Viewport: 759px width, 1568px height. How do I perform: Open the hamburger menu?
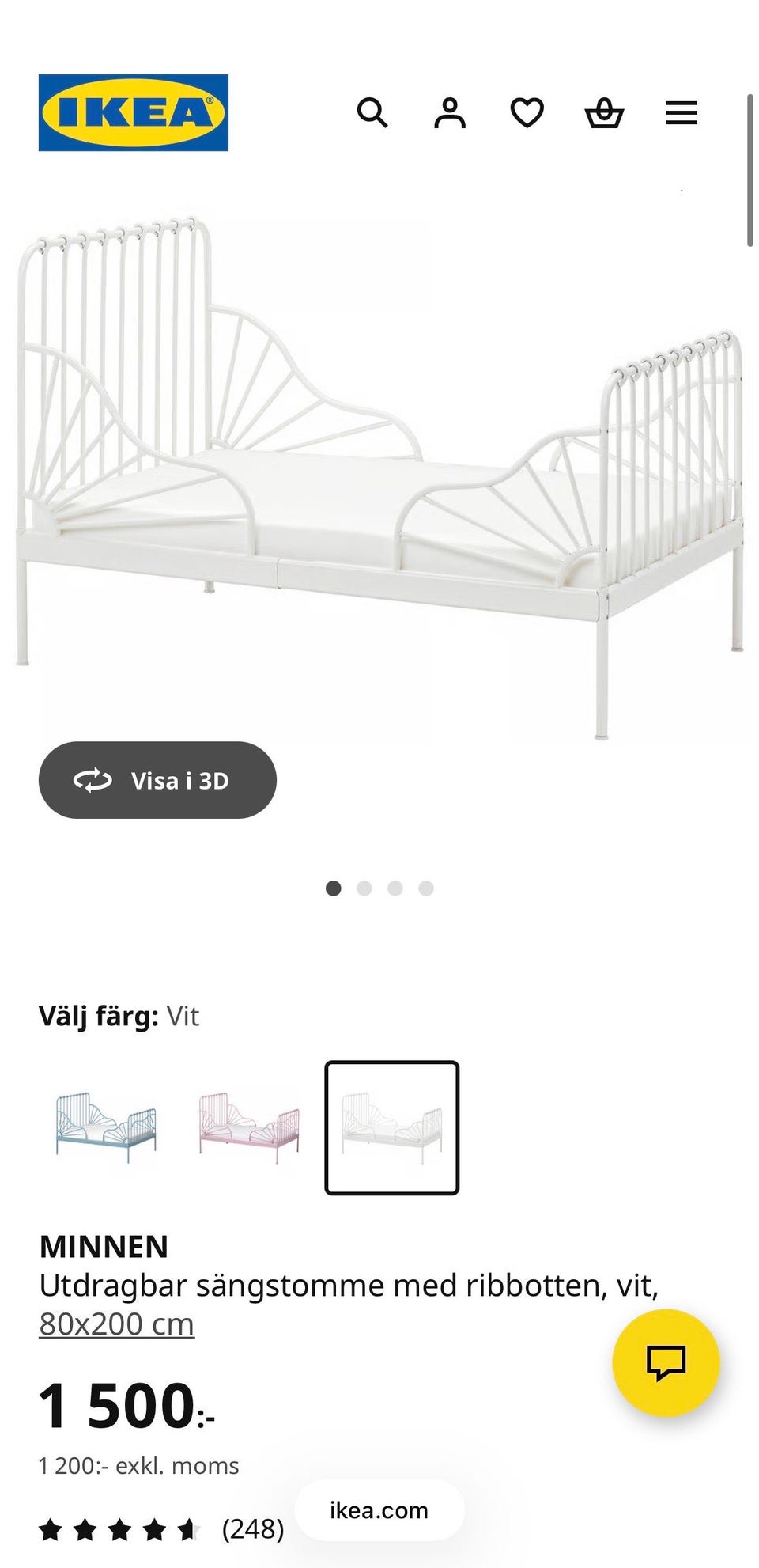(682, 113)
